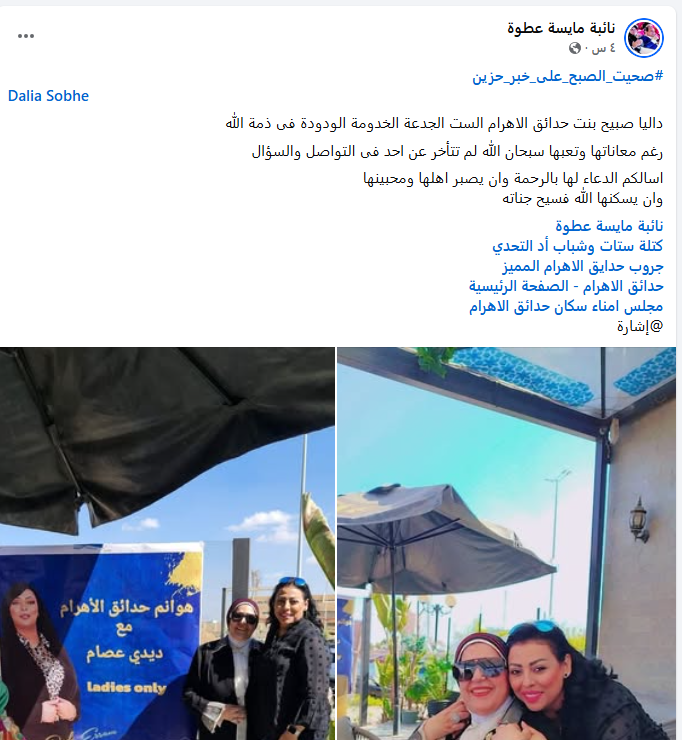The image size is (682, 740).
Task: Open the post's three-dot options menu
Action: [x=26, y=36]
